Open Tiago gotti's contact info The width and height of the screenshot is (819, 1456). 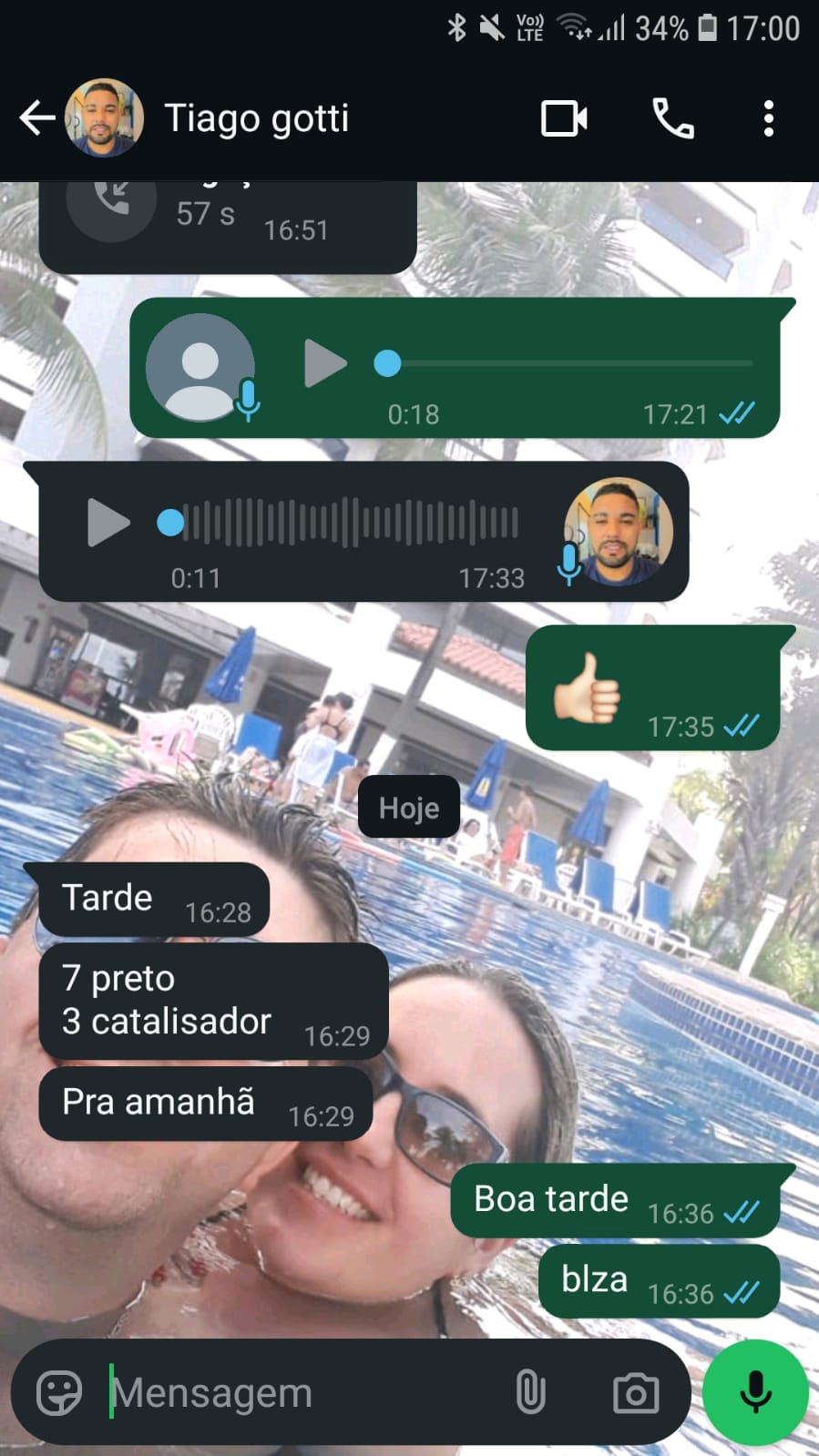pos(256,118)
